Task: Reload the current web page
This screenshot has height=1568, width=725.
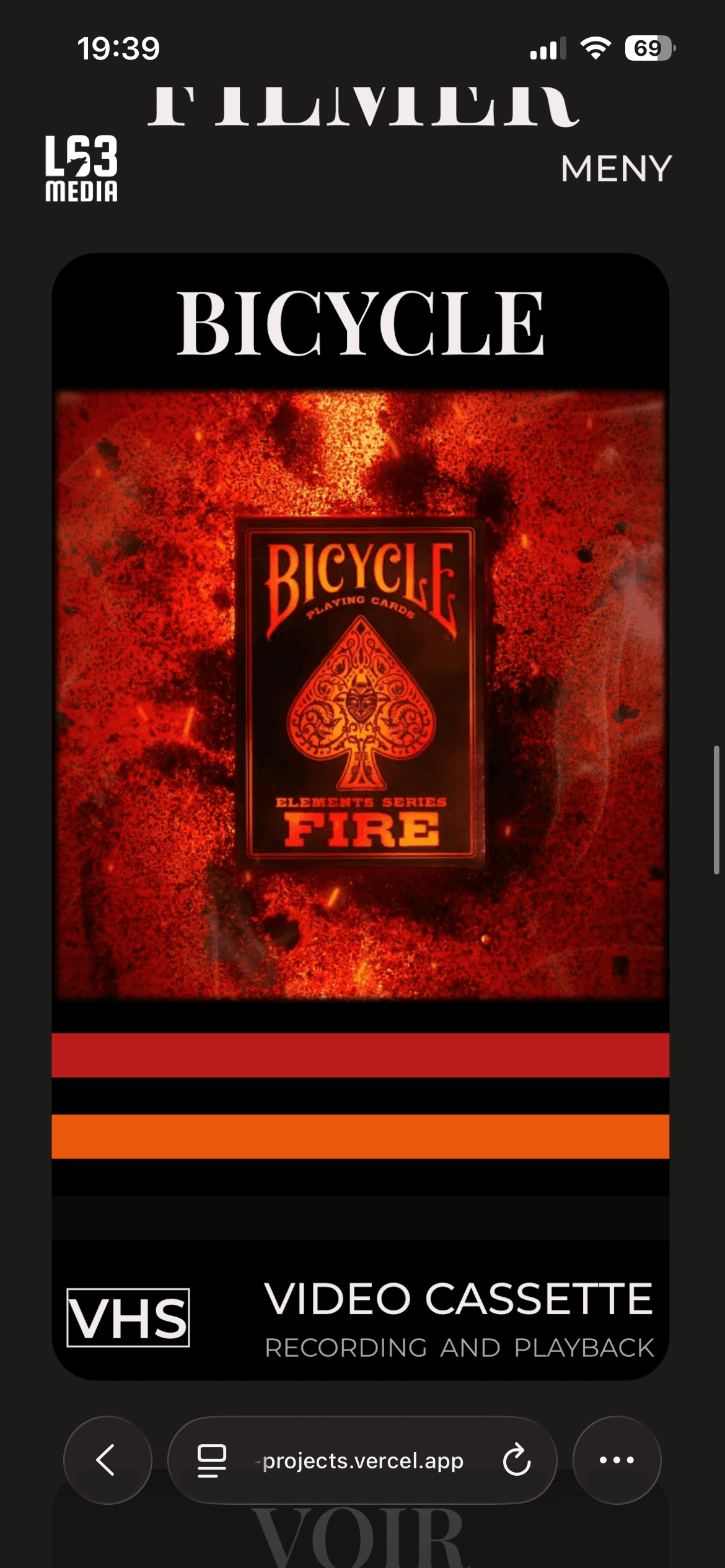Action: point(516,1460)
